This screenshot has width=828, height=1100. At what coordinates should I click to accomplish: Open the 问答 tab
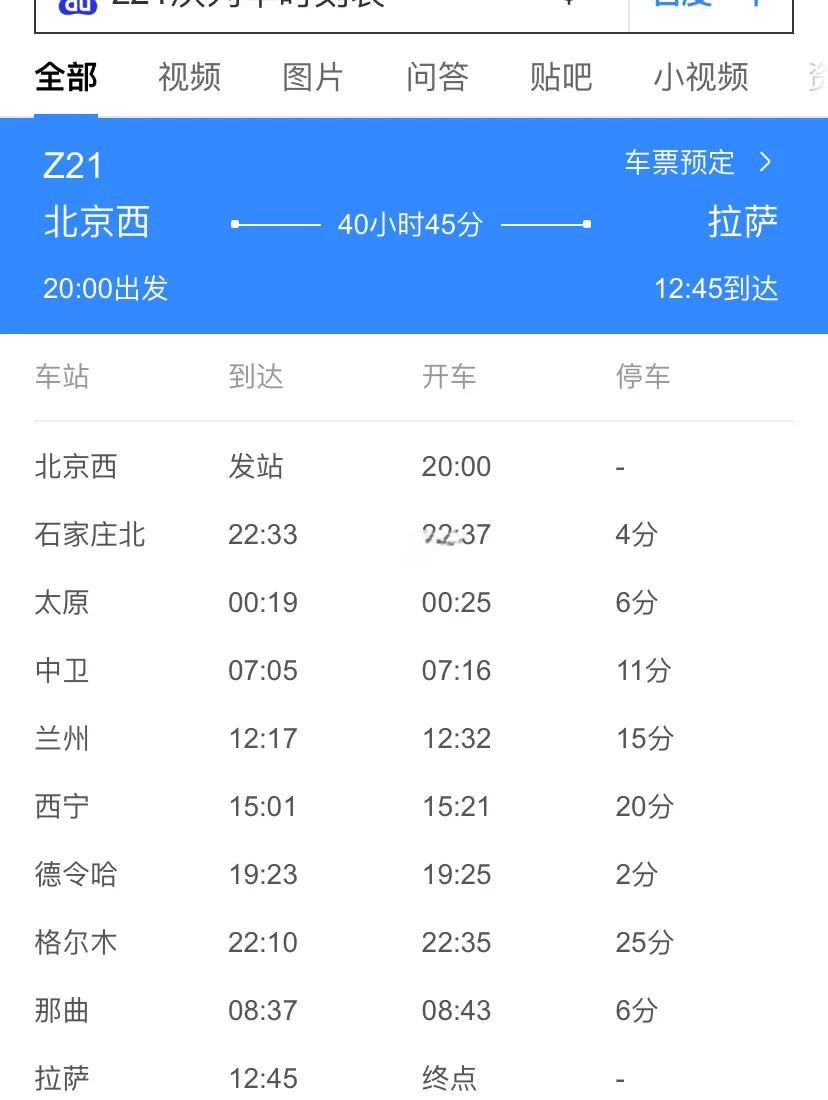tap(437, 77)
